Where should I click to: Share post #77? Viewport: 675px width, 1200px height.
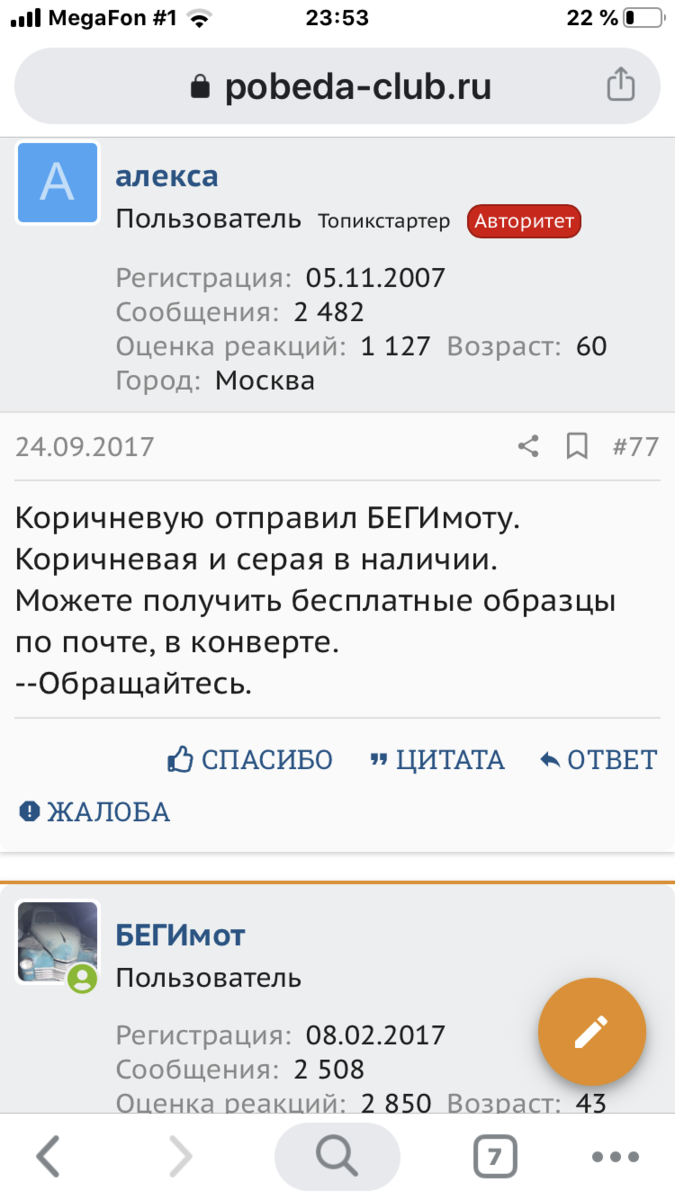529,446
